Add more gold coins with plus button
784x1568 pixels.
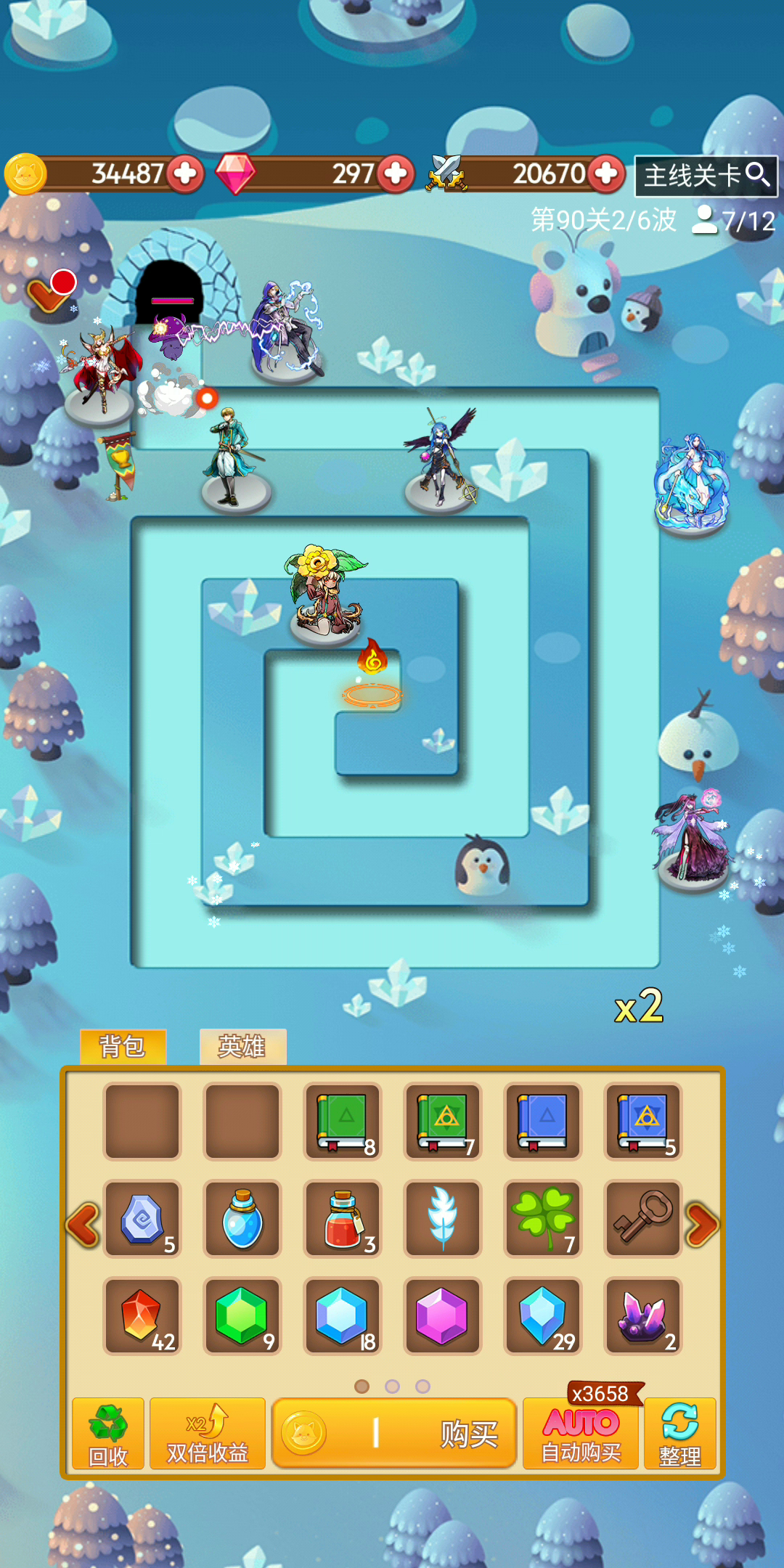point(185,174)
